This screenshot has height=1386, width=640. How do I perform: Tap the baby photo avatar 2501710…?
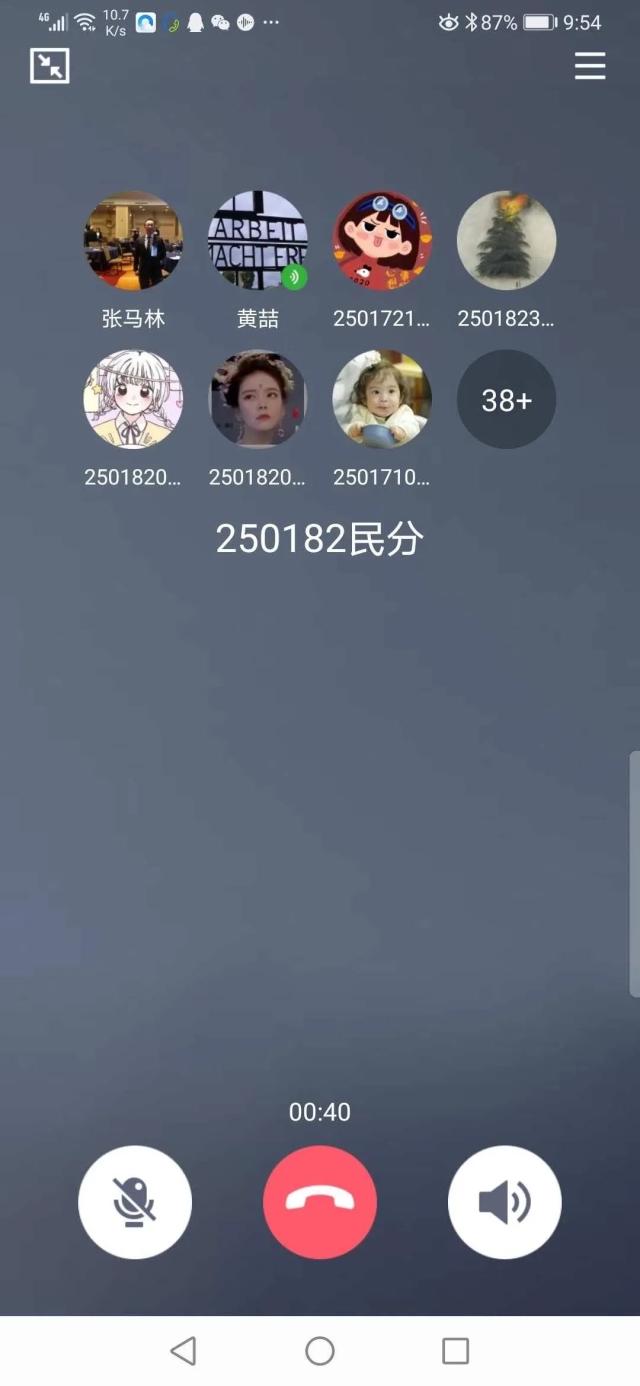coord(382,400)
